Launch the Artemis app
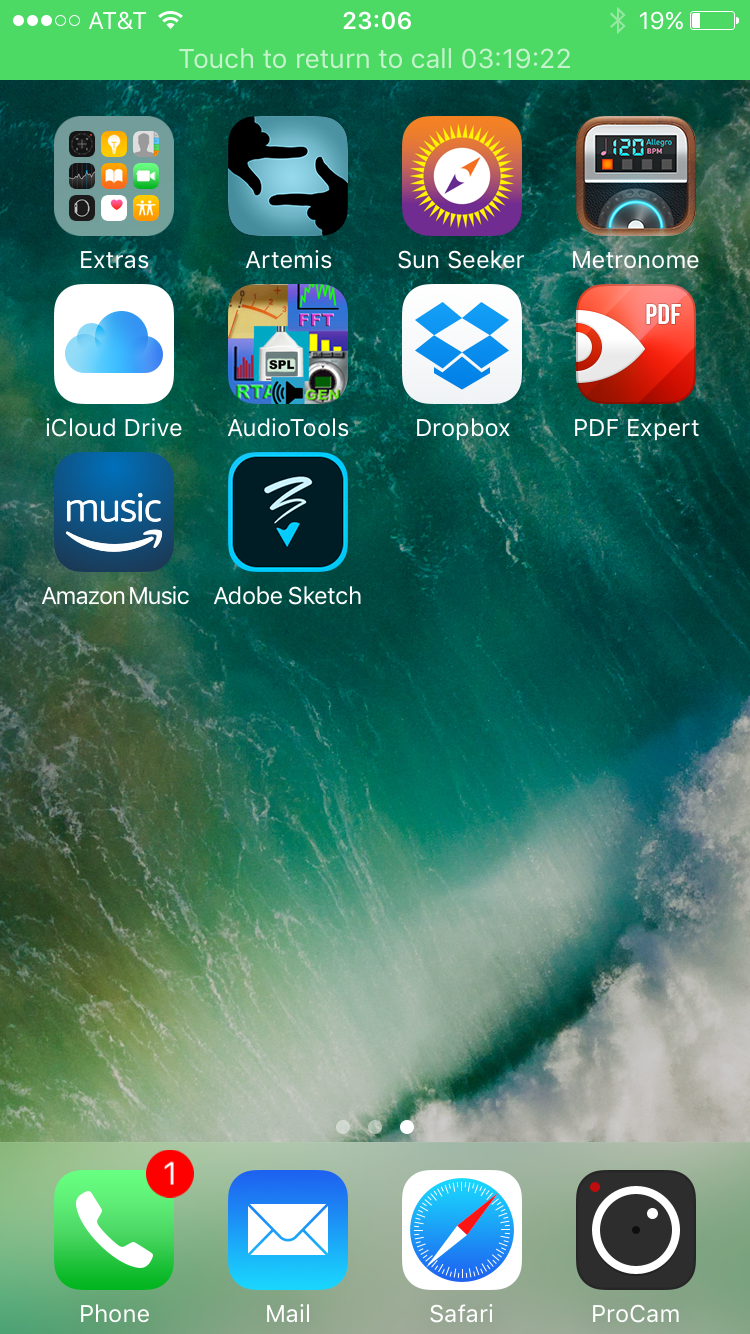This screenshot has height=1334, width=750. 288,176
